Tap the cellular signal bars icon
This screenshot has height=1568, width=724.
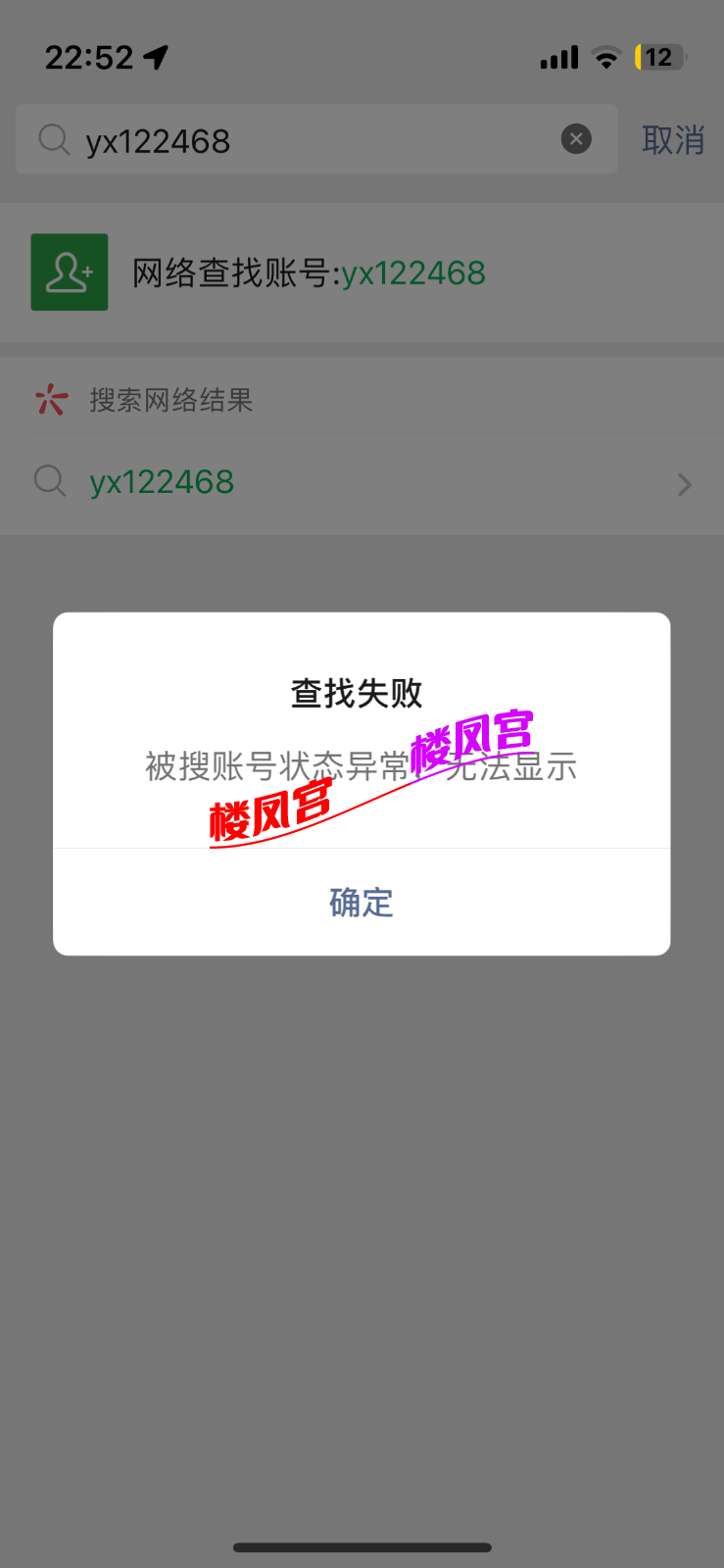[x=557, y=57]
